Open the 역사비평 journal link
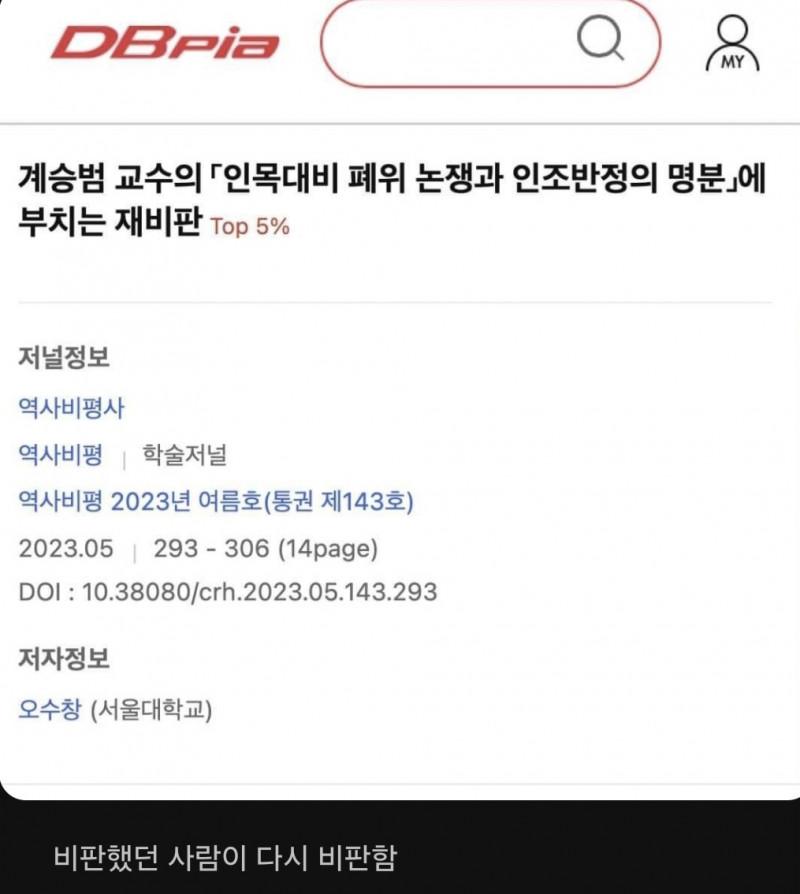The width and height of the screenshot is (800, 894). click(61, 455)
